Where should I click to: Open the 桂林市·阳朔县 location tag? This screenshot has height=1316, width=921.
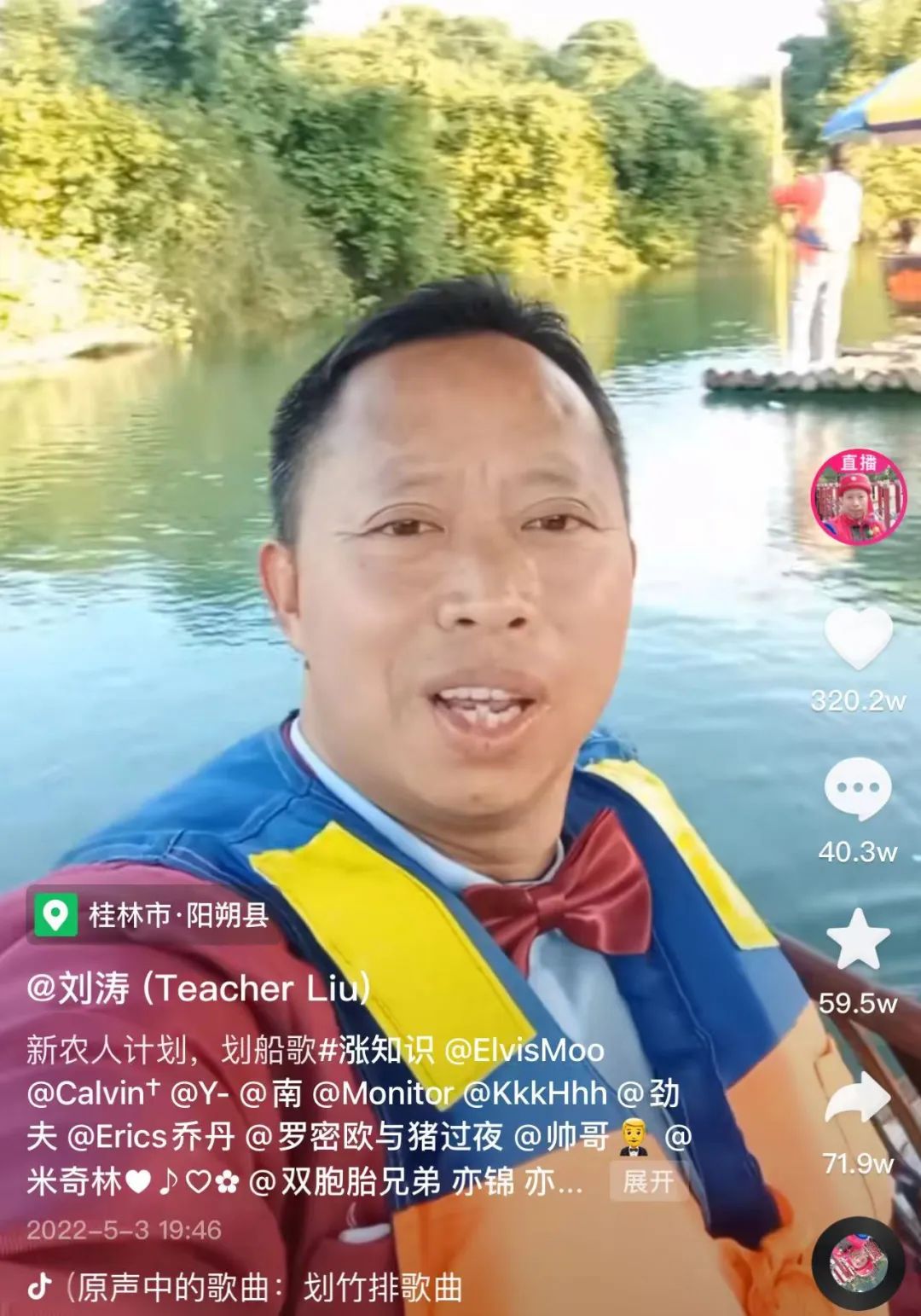pos(153,915)
